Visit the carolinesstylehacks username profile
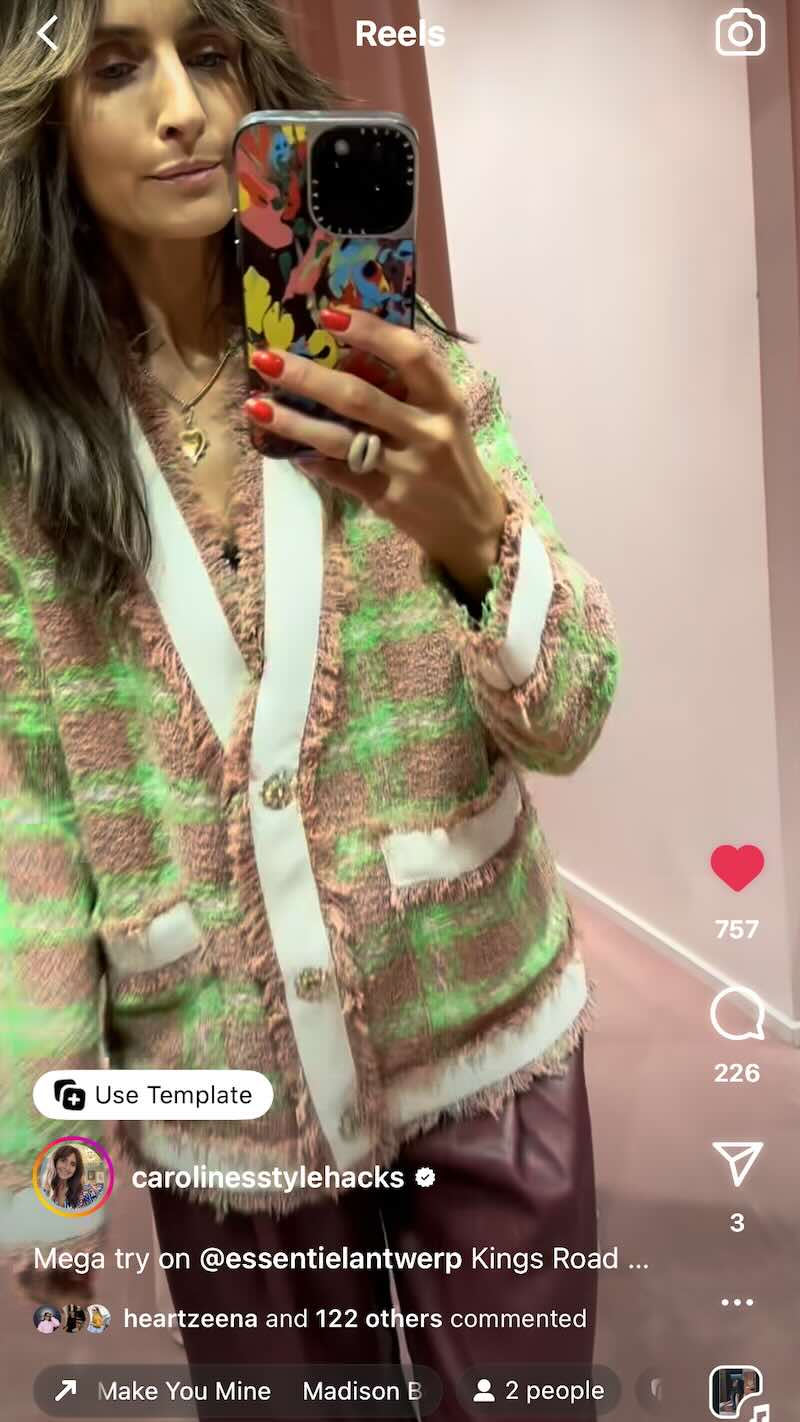 coord(268,1178)
